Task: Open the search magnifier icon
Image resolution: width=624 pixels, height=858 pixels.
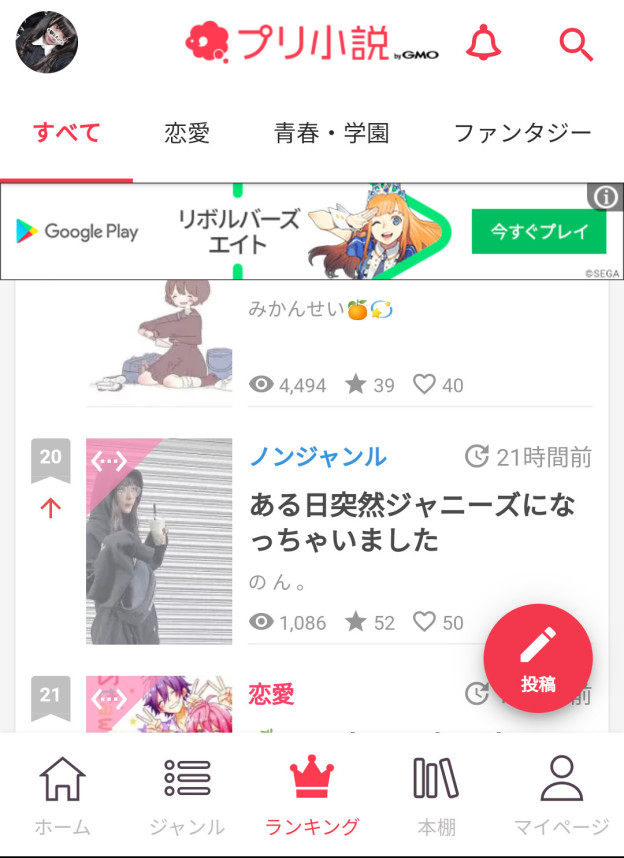Action: [x=576, y=43]
